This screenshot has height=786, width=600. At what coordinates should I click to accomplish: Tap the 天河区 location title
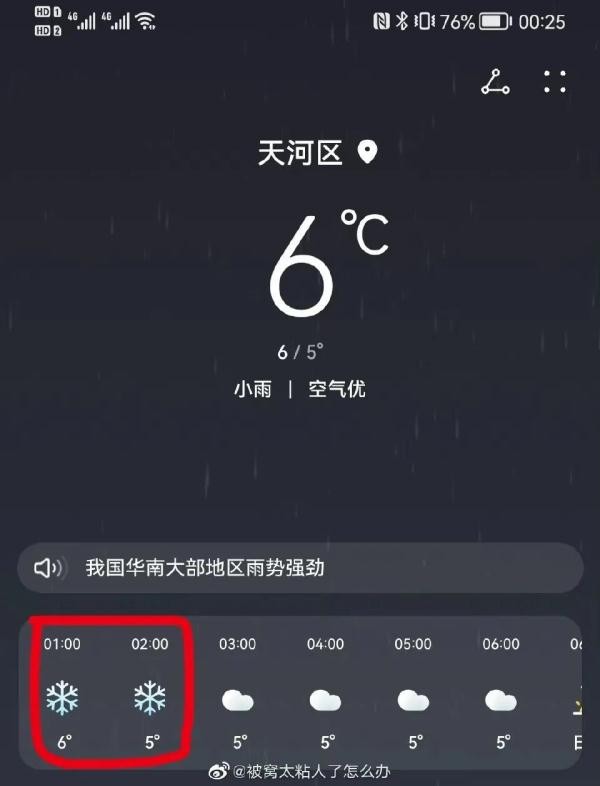[x=300, y=153]
